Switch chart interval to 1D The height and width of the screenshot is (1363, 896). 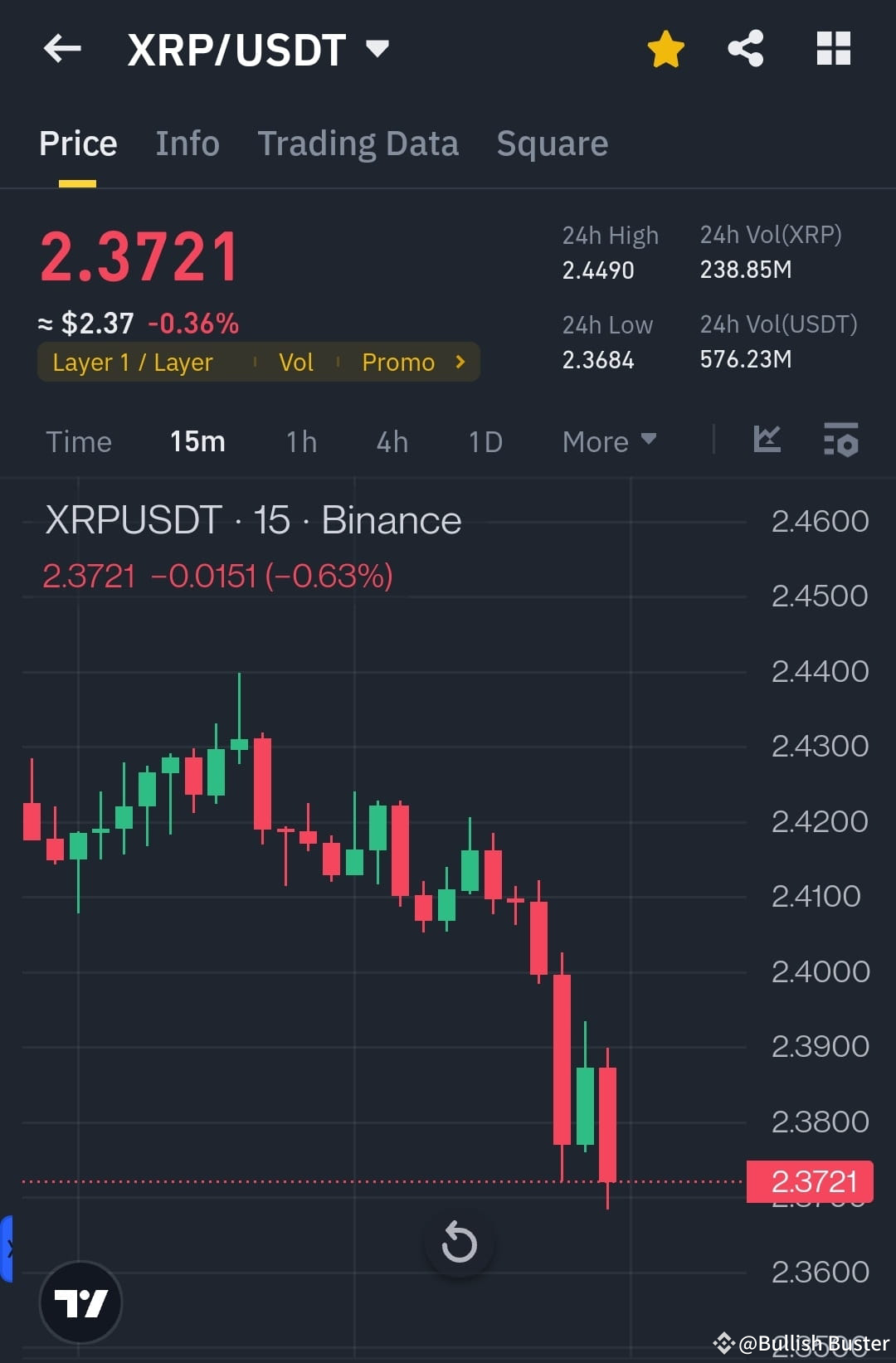(484, 441)
